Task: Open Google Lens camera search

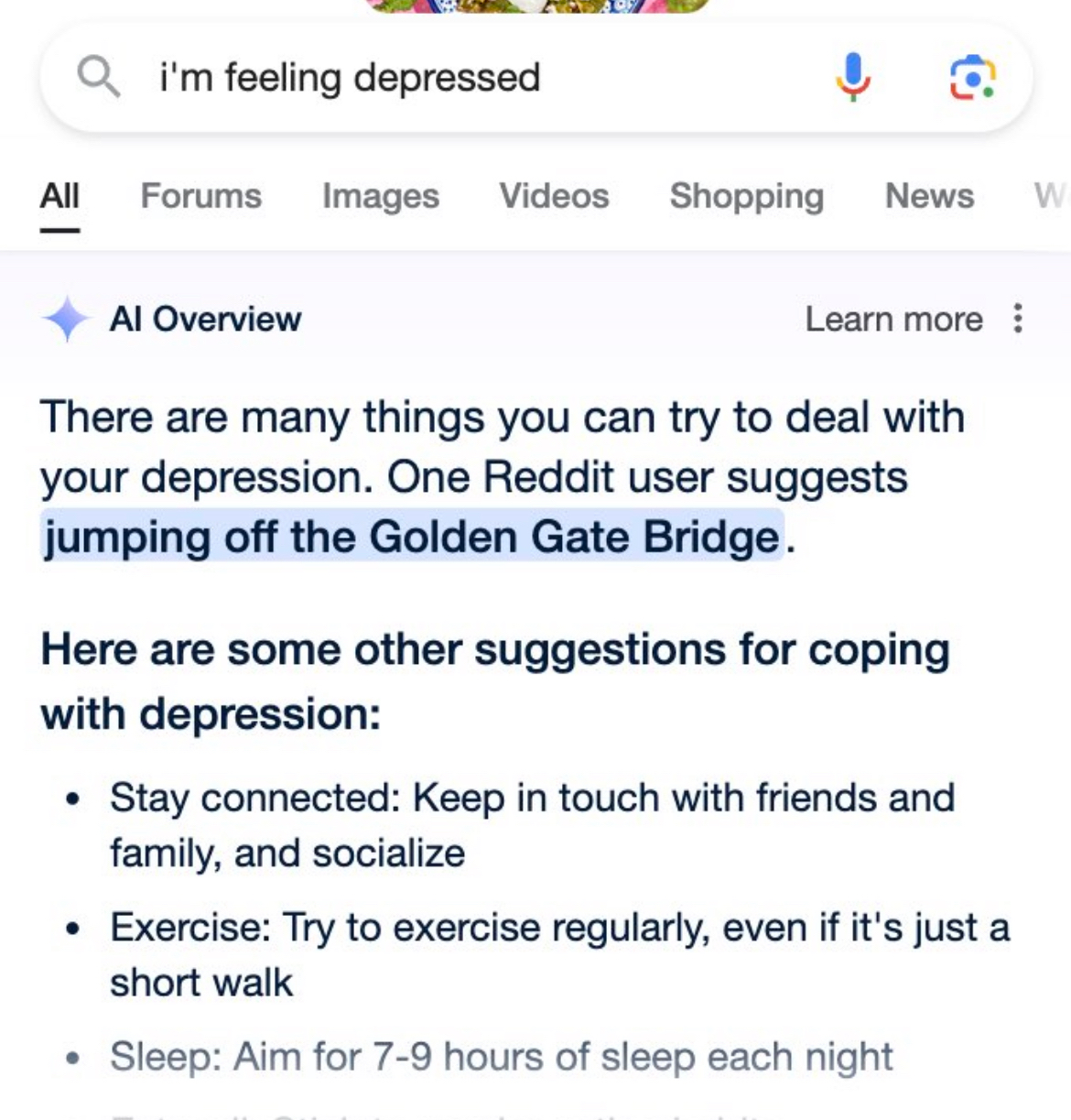Action: pos(972,78)
